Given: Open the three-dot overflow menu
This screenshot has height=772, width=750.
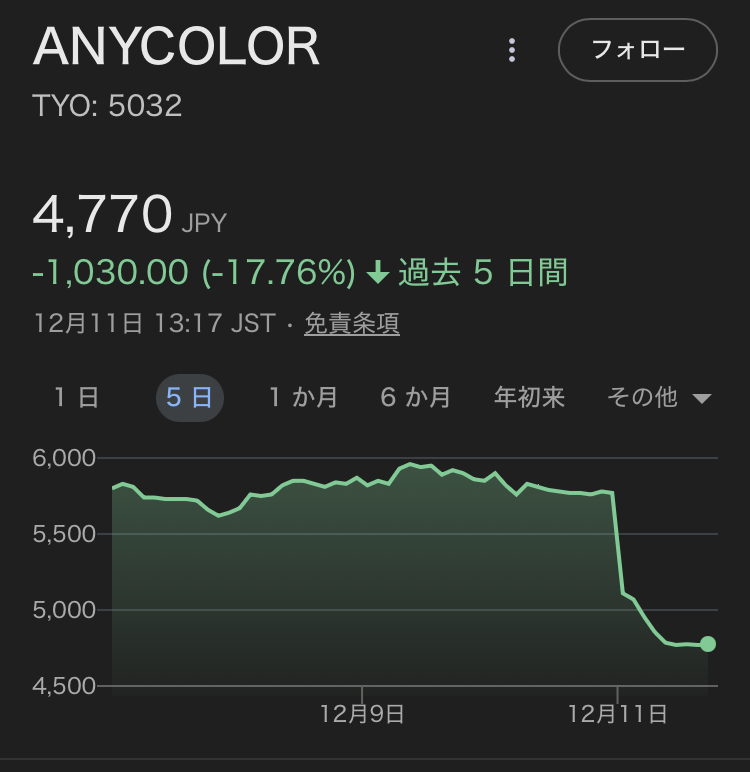Looking at the screenshot, I should (512, 50).
